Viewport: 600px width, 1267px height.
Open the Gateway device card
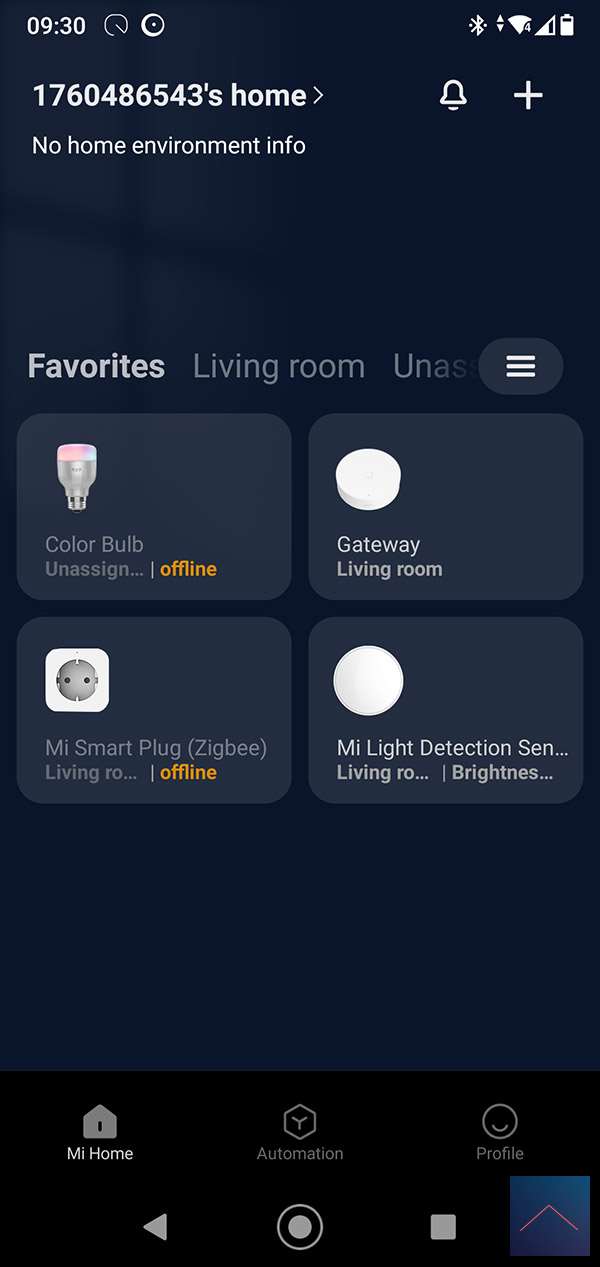point(445,507)
